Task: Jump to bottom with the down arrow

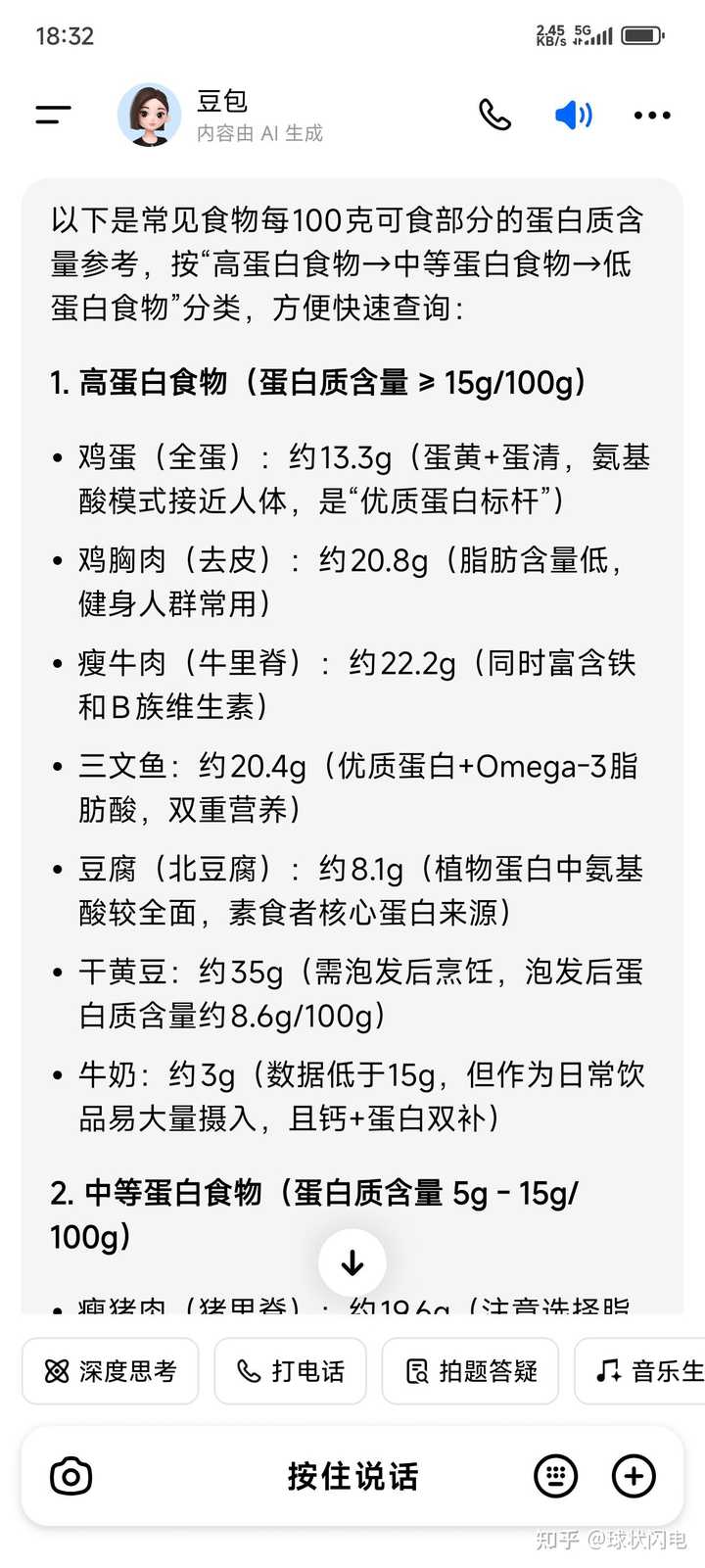Action: (352, 1262)
